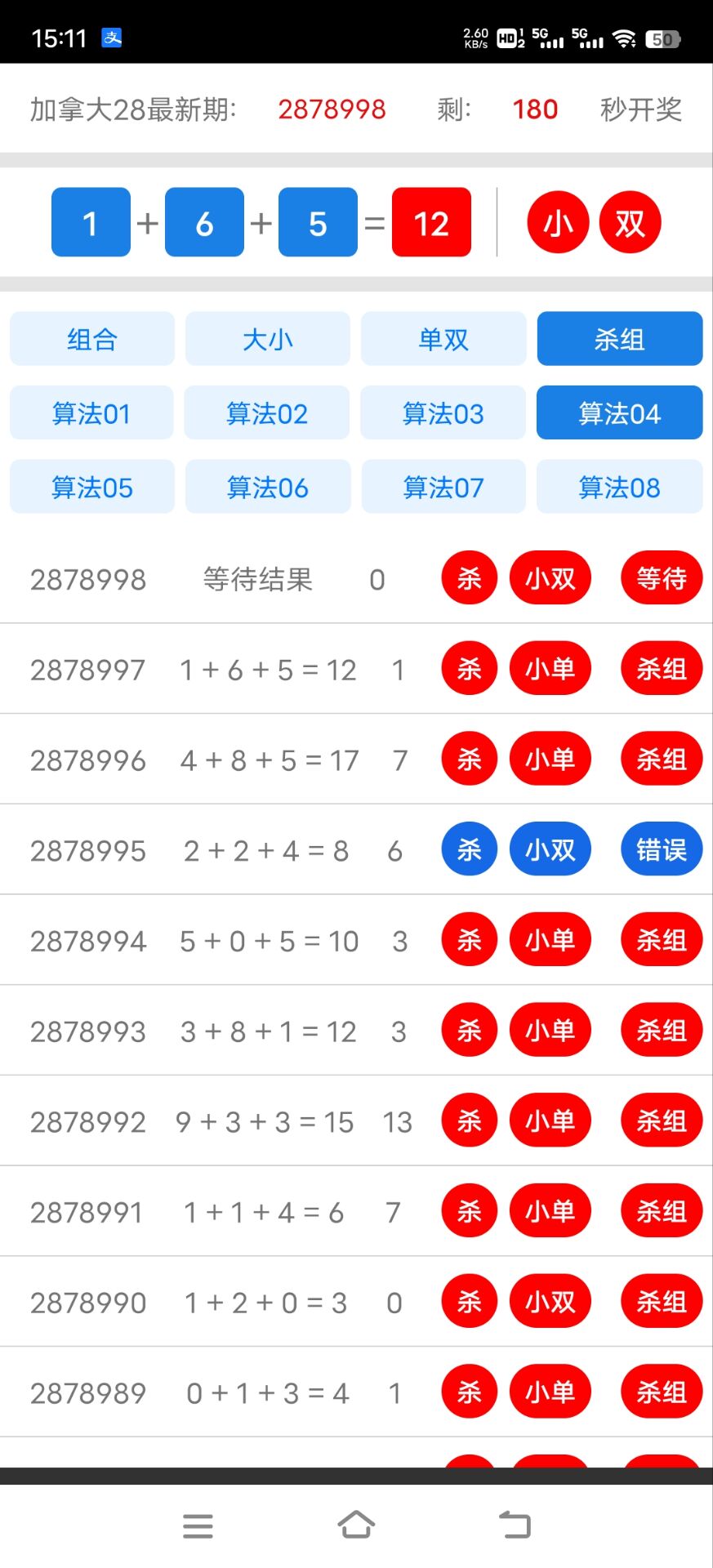The height and width of the screenshot is (1568, 713).
Task: Select the 算法08 option
Action: coord(619,487)
